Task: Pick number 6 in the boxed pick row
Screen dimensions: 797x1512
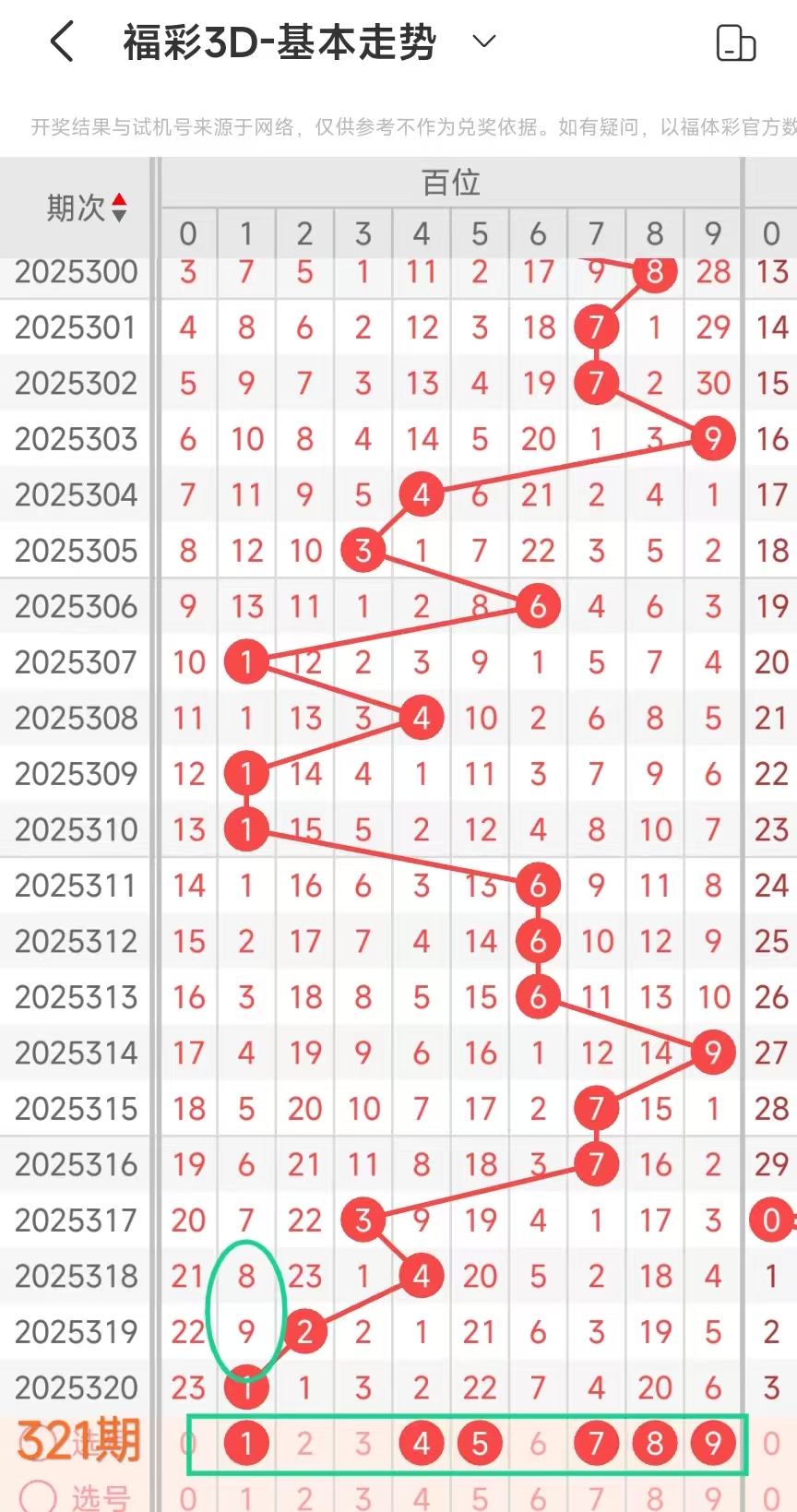Action: 538,1444
